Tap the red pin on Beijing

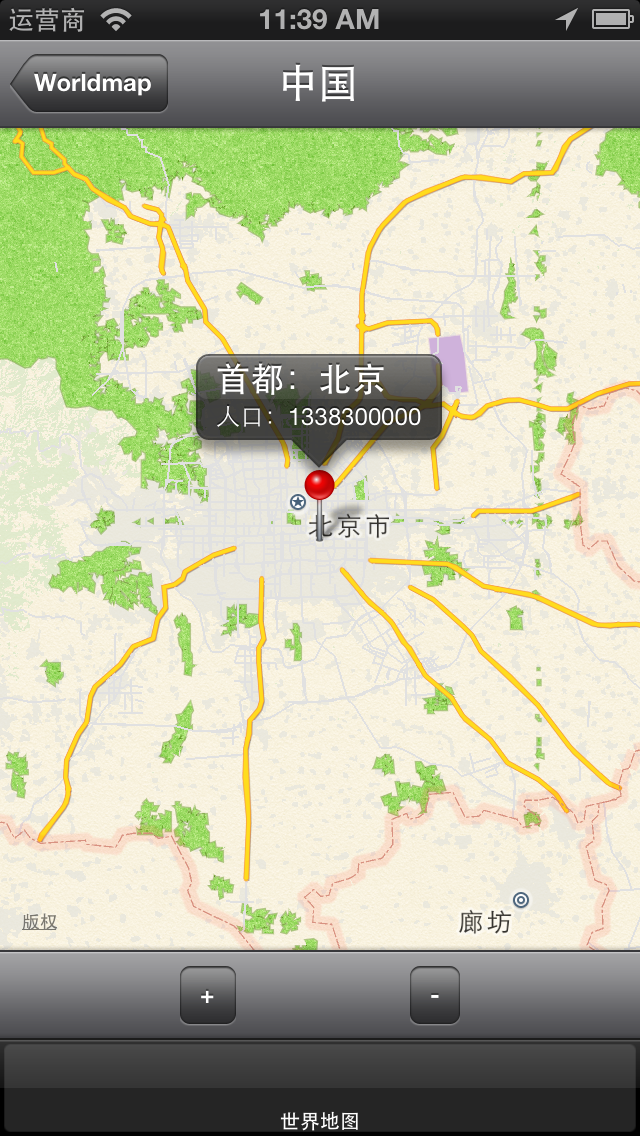coord(319,486)
